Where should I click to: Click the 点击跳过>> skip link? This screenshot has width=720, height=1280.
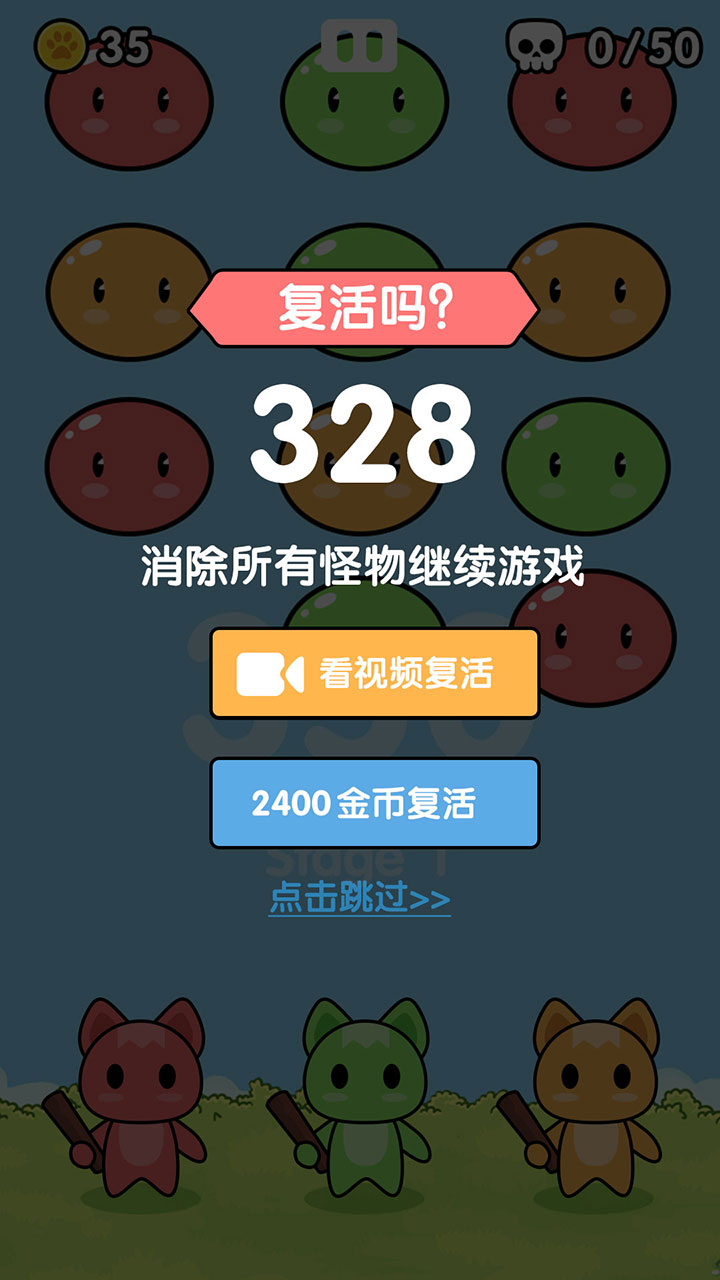point(360,900)
